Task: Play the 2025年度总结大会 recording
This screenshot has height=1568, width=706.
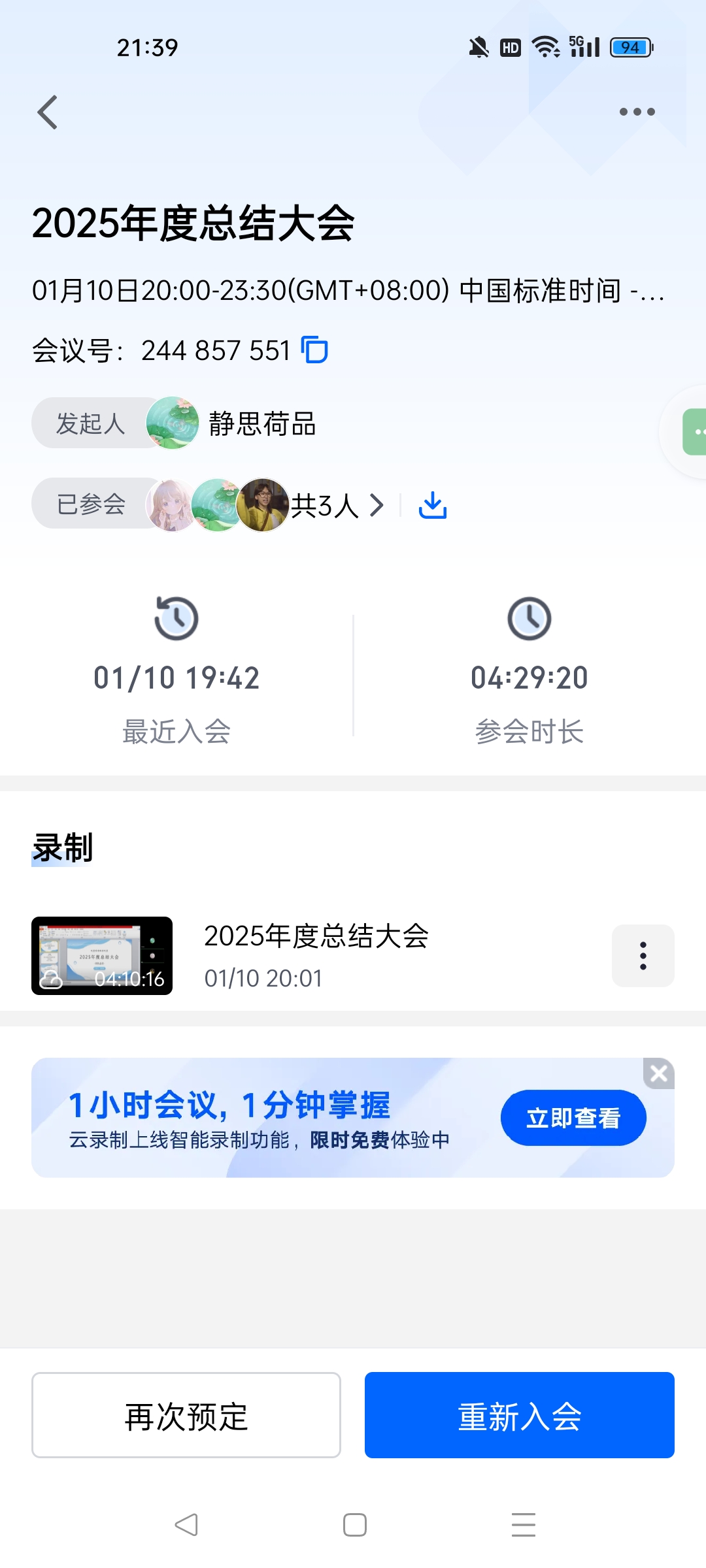Action: [x=102, y=956]
